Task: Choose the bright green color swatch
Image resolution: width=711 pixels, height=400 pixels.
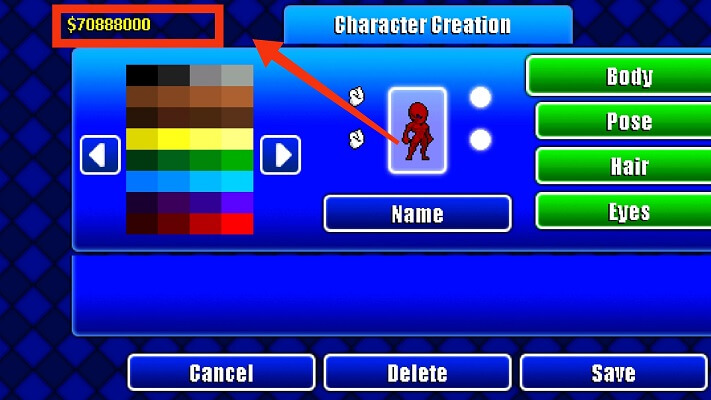Action: point(238,160)
